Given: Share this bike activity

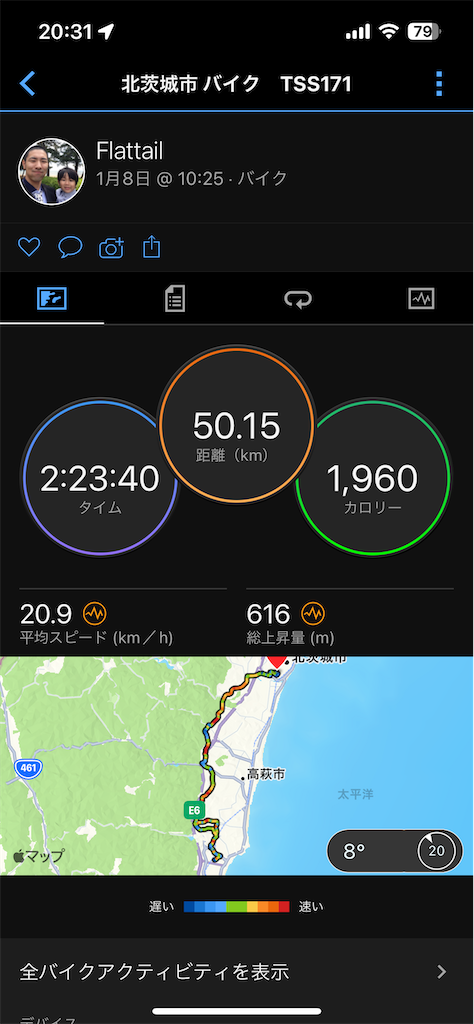Looking at the screenshot, I should pyautogui.click(x=151, y=247).
